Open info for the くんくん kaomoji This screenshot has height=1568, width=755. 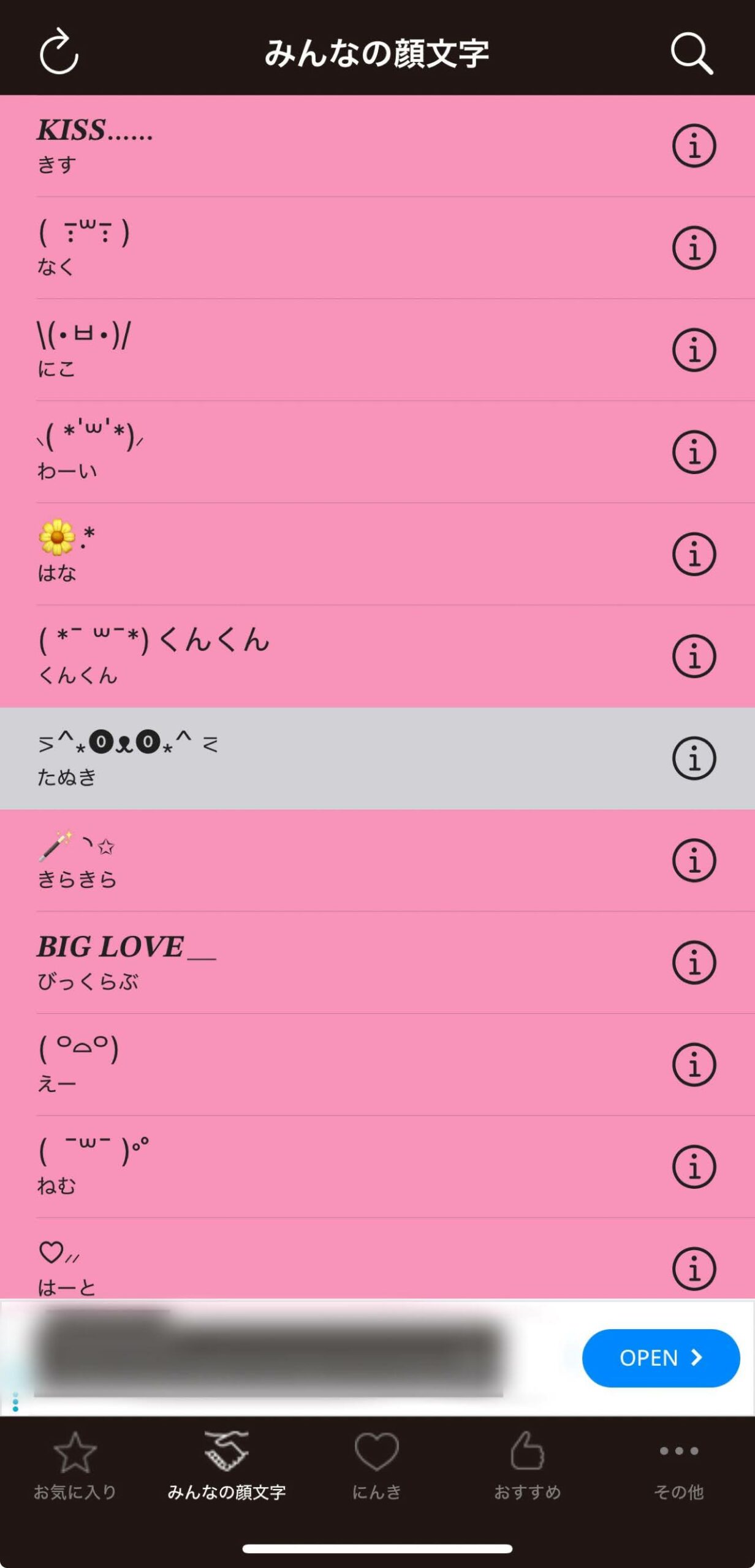694,656
